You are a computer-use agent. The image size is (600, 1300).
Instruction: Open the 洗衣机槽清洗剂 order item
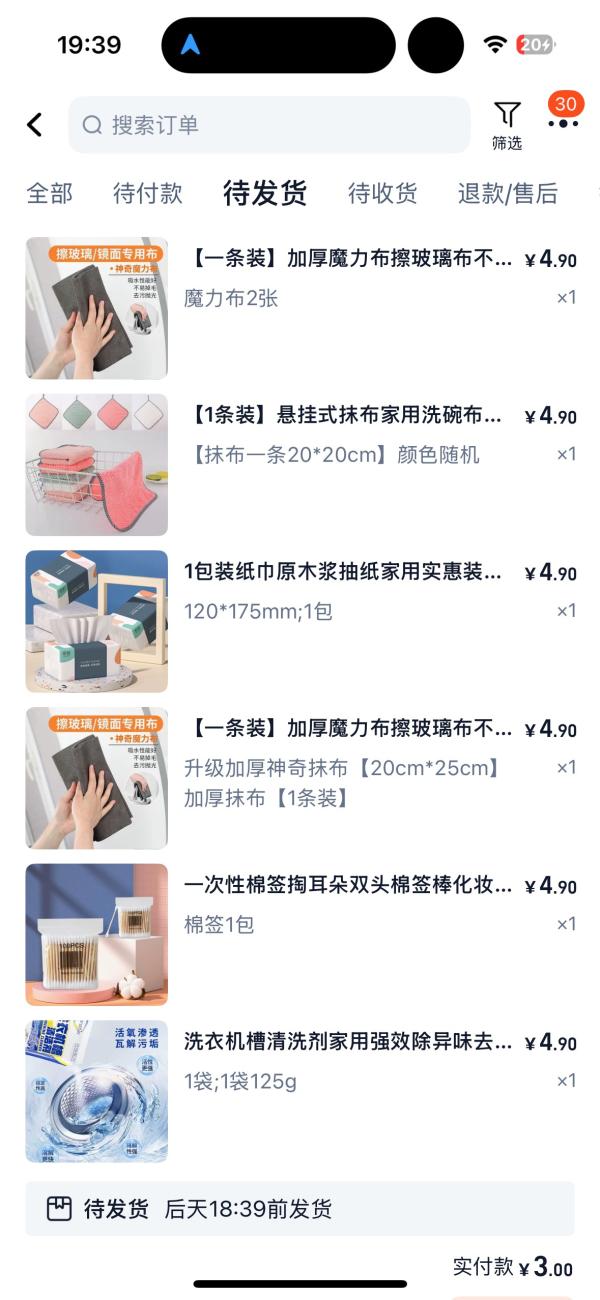(x=300, y=1091)
